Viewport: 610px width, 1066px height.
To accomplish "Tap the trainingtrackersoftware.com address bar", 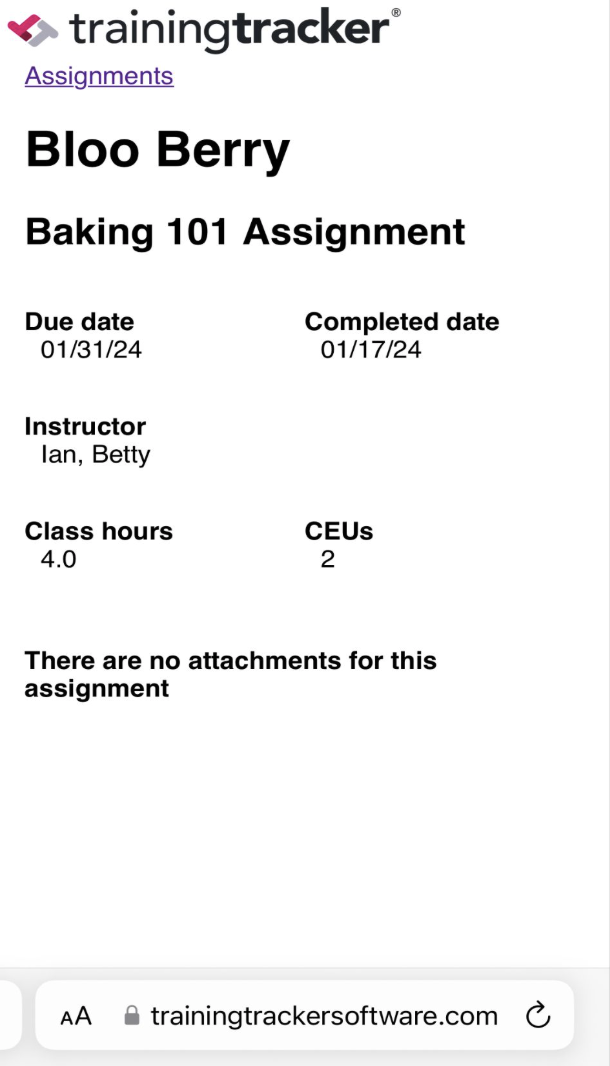I will 305,1016.
